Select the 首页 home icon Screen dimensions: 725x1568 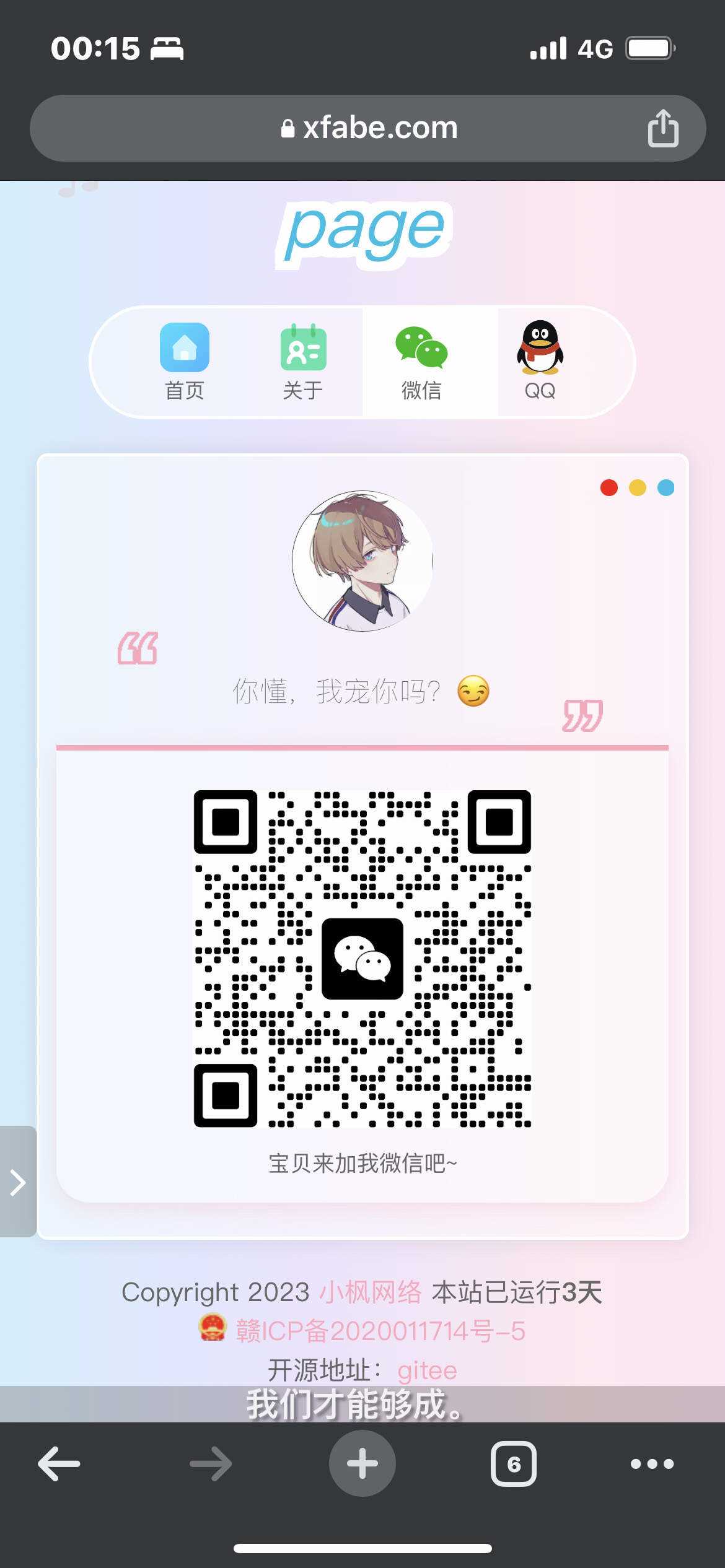click(184, 348)
